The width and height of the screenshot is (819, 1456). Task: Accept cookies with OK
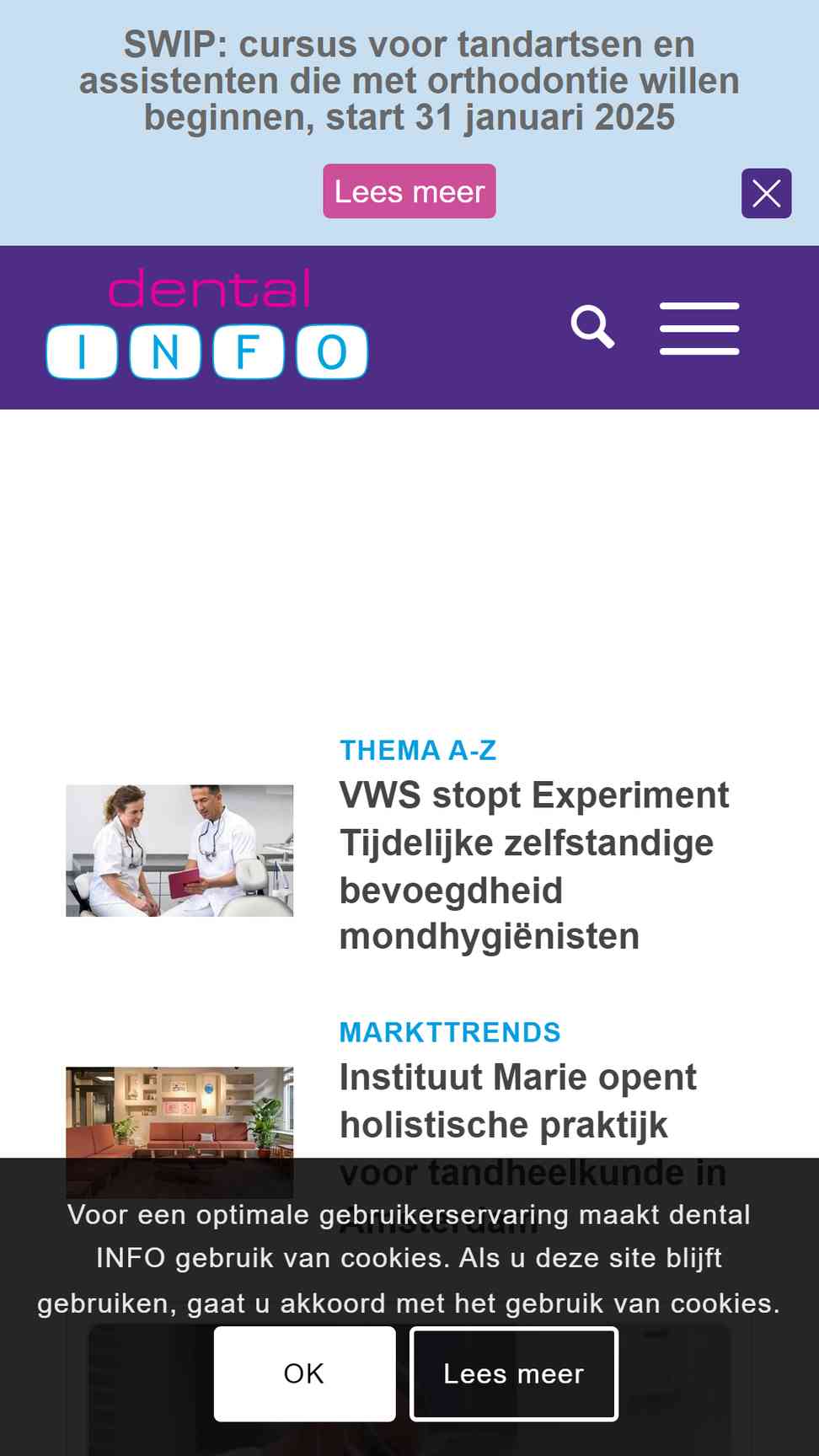(x=304, y=1373)
